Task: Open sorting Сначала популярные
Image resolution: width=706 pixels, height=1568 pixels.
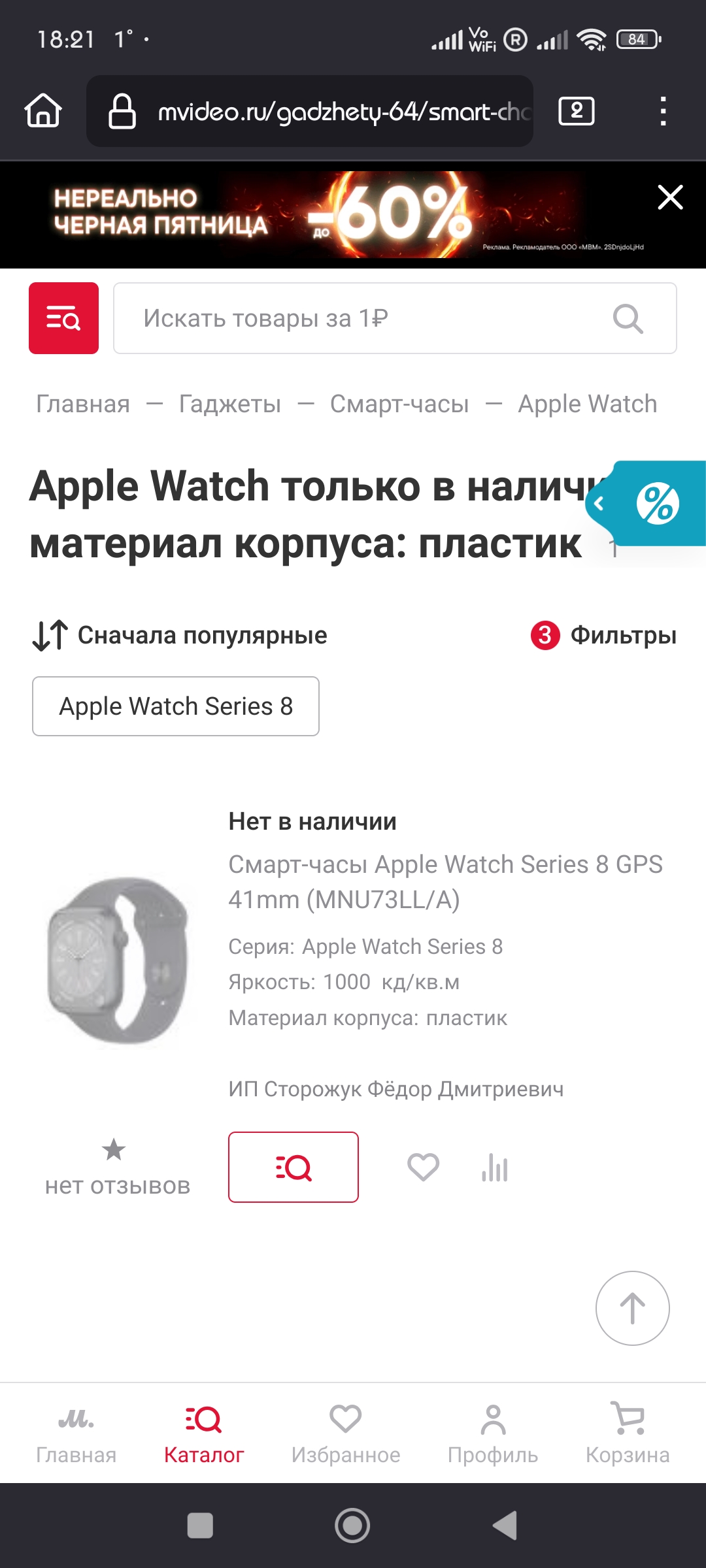Action: tap(180, 635)
